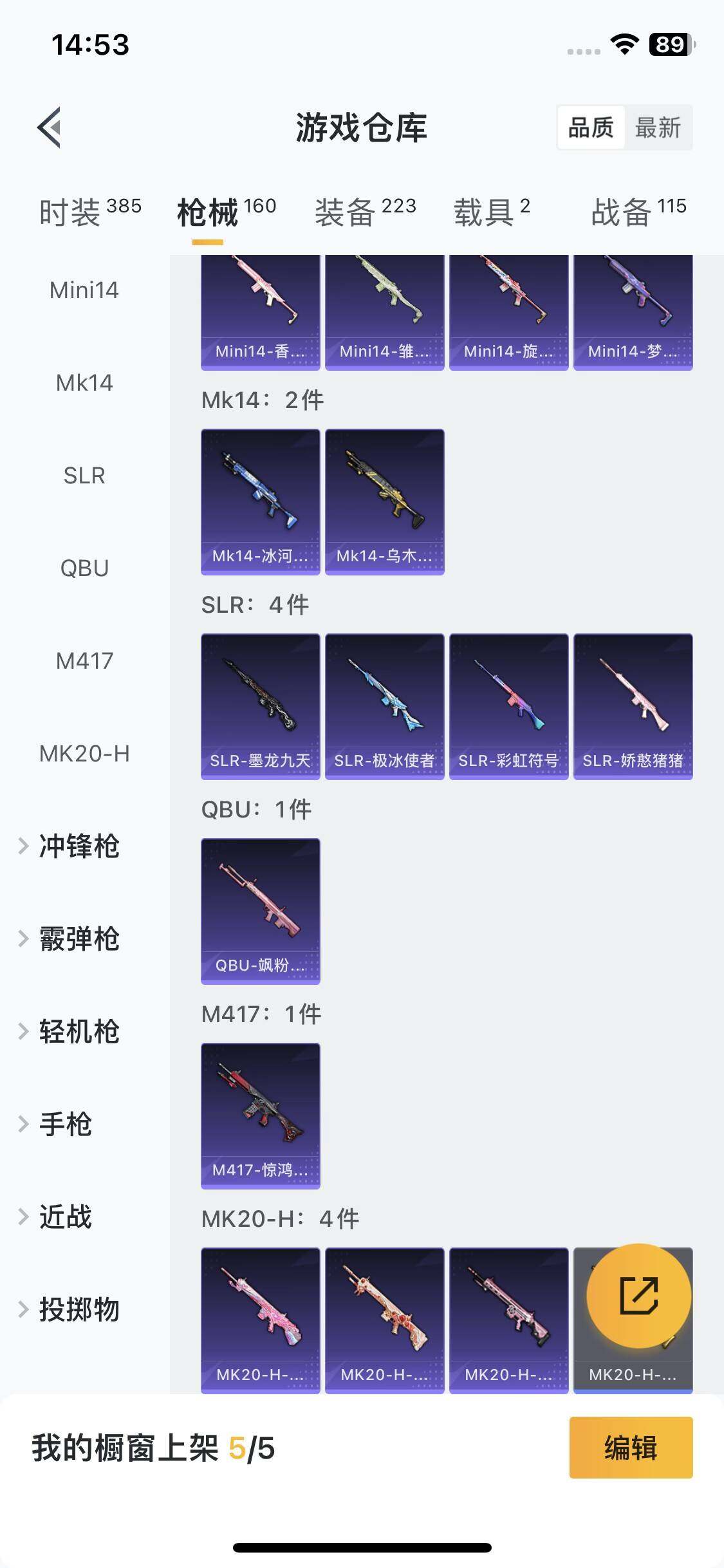Go back using the arrow icon

click(x=50, y=127)
